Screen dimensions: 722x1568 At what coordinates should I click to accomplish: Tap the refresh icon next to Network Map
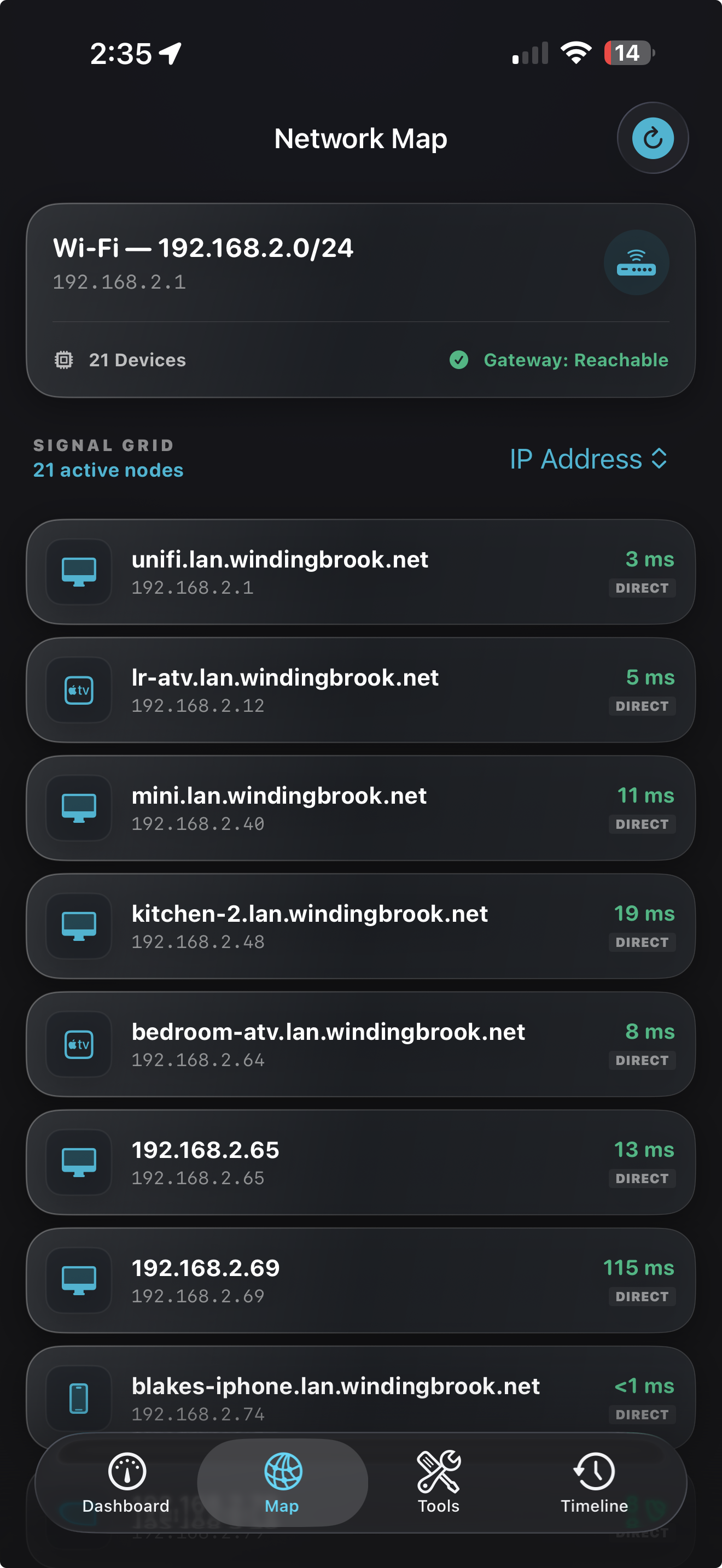(653, 138)
